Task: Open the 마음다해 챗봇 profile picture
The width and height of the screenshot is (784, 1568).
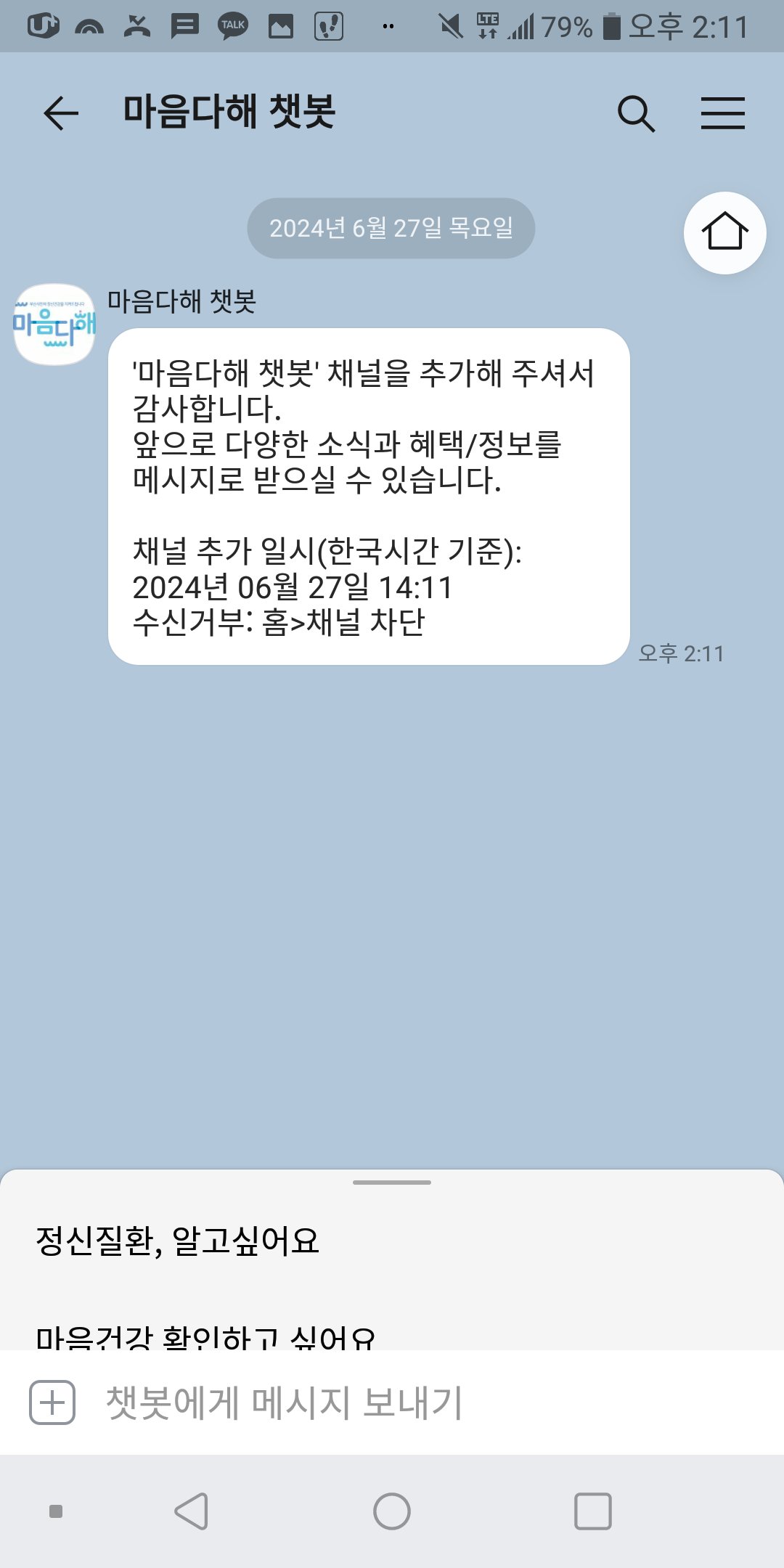Action: click(x=54, y=324)
